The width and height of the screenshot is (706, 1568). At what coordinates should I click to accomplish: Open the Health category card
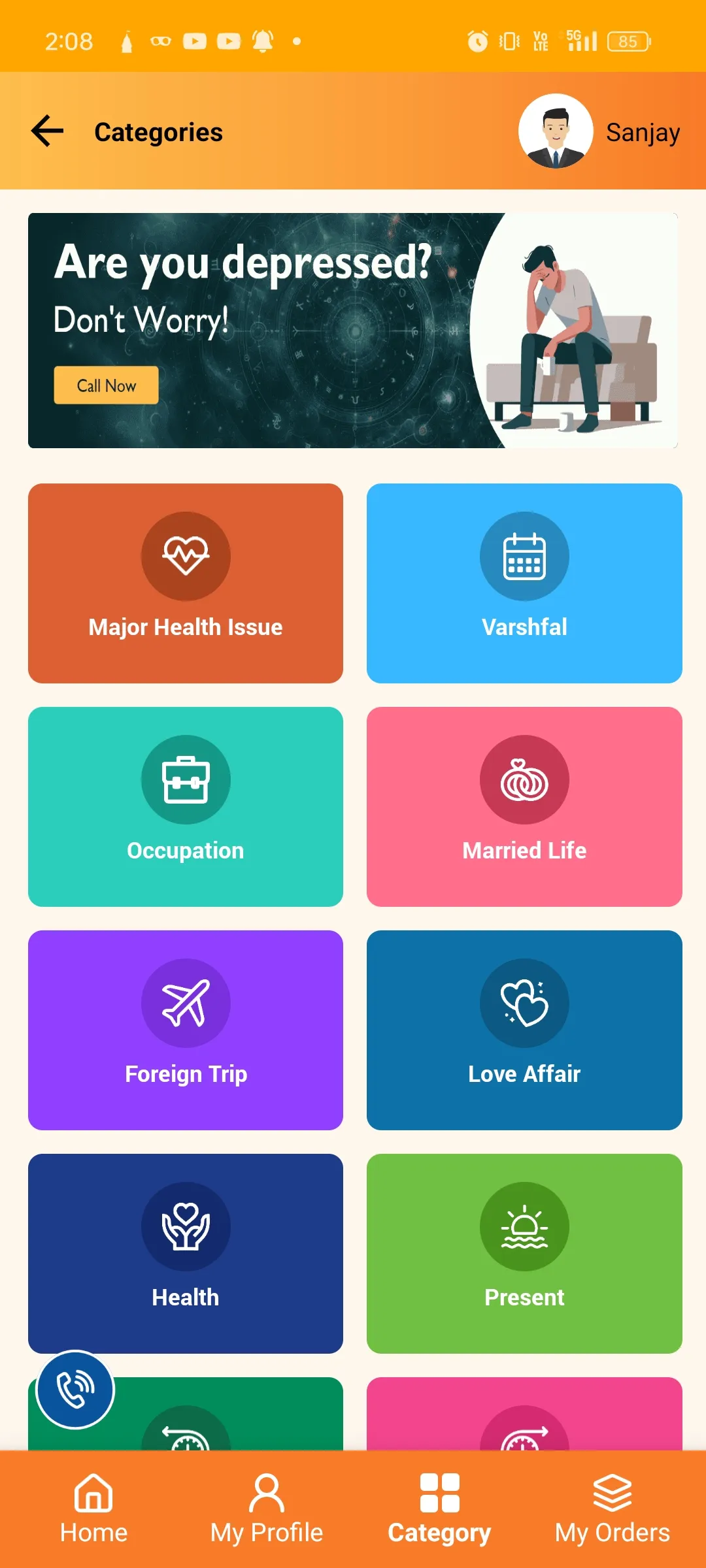coord(186,1254)
